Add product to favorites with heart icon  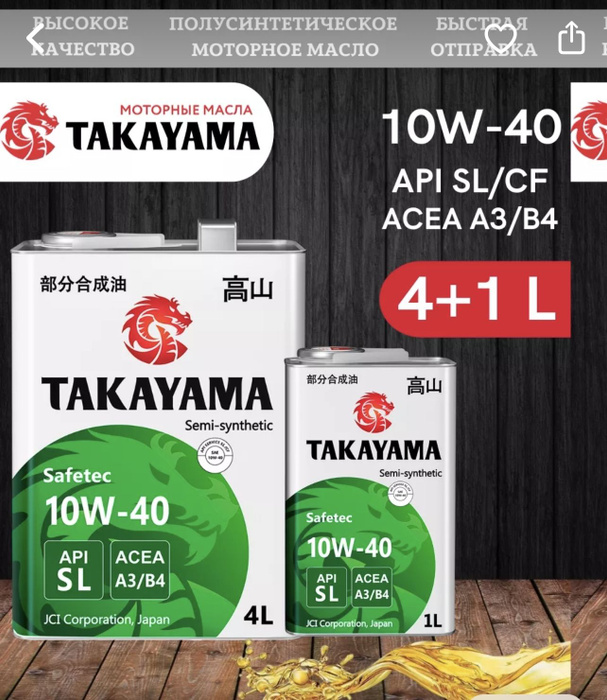[x=500, y=38]
